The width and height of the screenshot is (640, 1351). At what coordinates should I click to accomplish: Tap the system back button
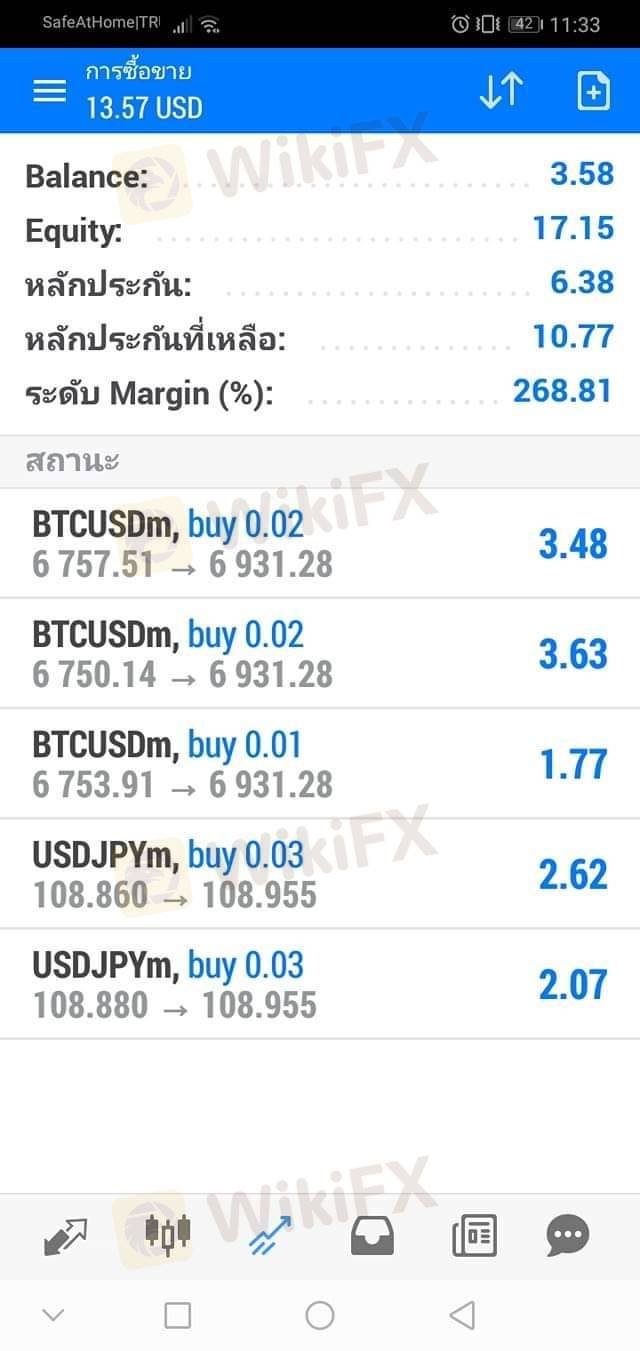tap(462, 1315)
